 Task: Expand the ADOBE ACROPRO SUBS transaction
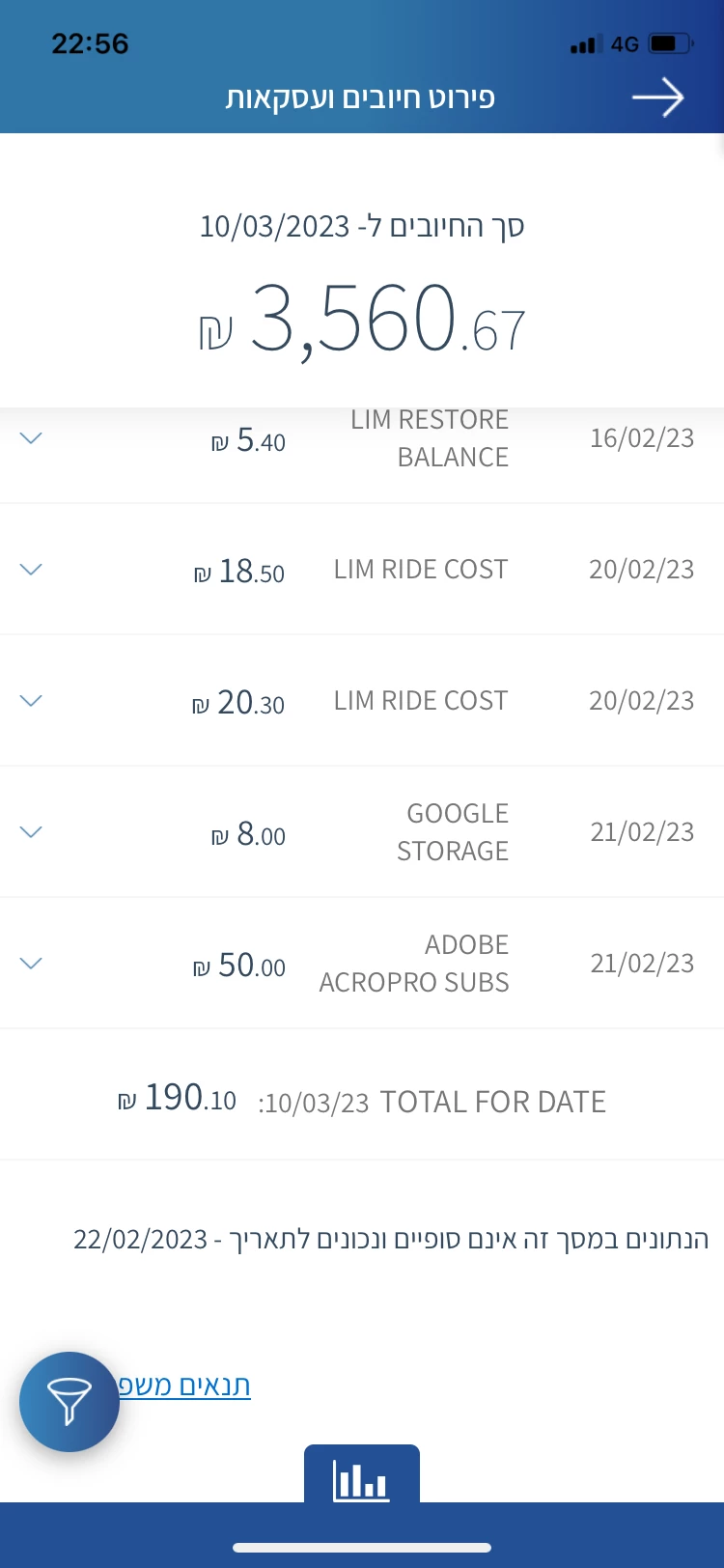click(x=31, y=964)
